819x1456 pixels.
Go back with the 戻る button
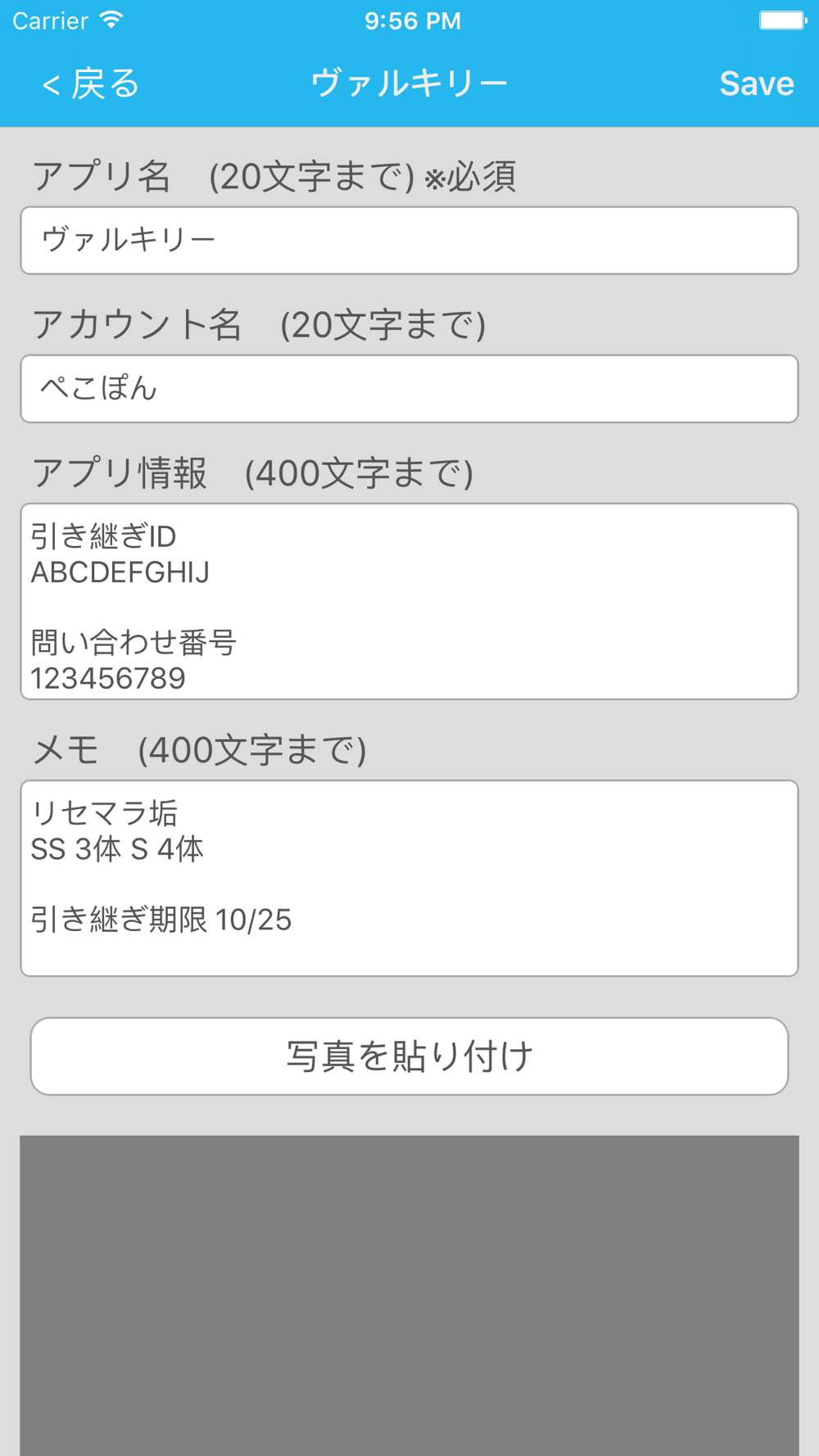(91, 84)
